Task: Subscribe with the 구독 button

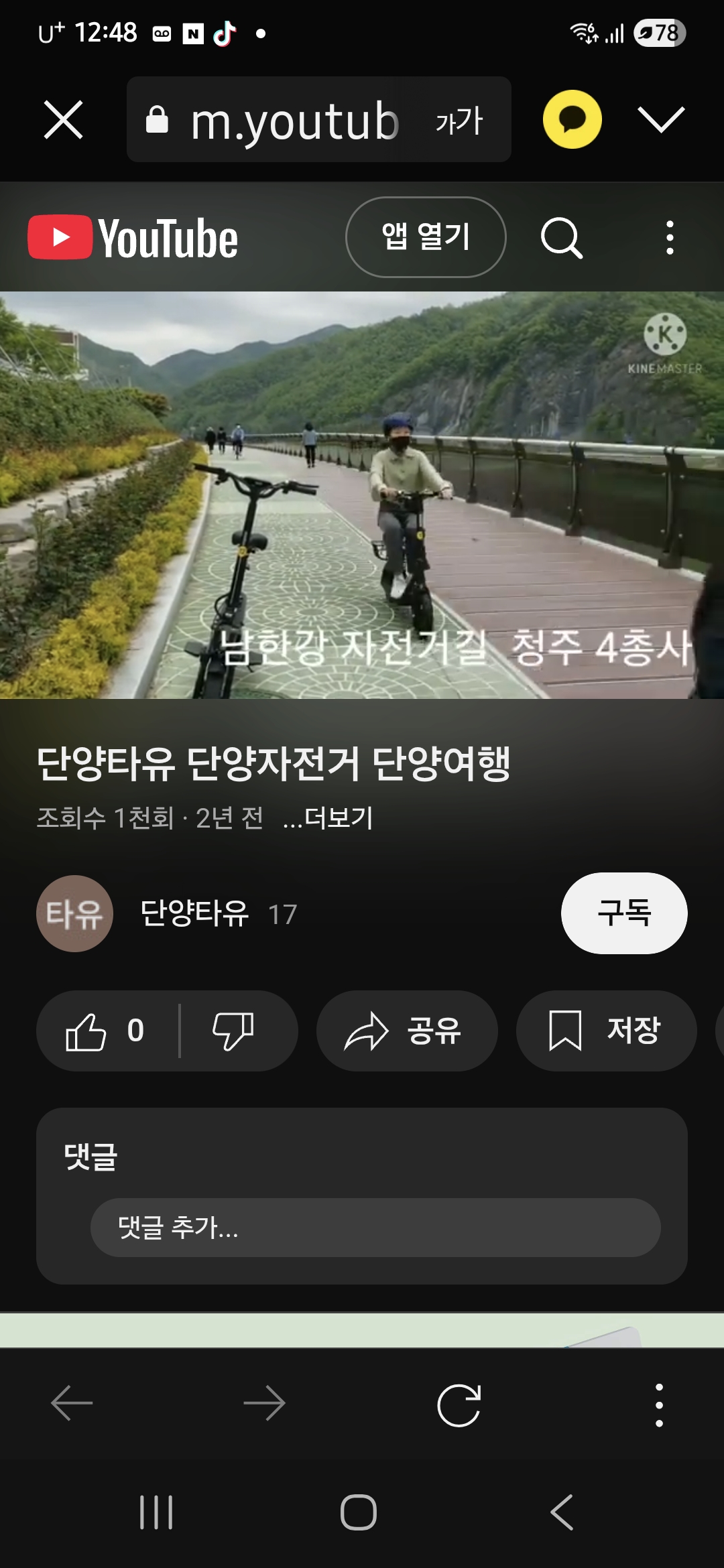Action: 623,913
